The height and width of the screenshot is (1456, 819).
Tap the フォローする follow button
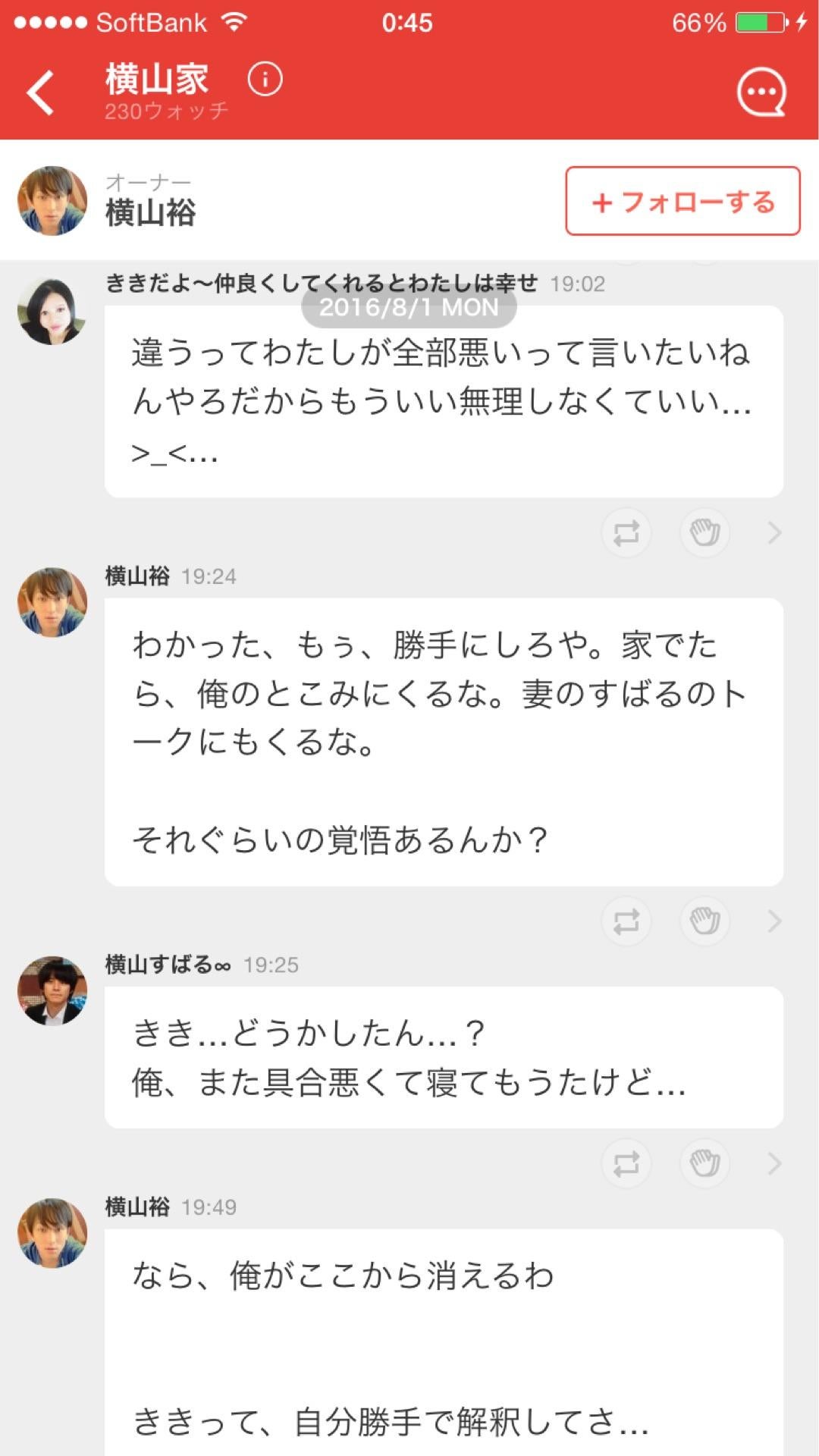[x=681, y=201]
